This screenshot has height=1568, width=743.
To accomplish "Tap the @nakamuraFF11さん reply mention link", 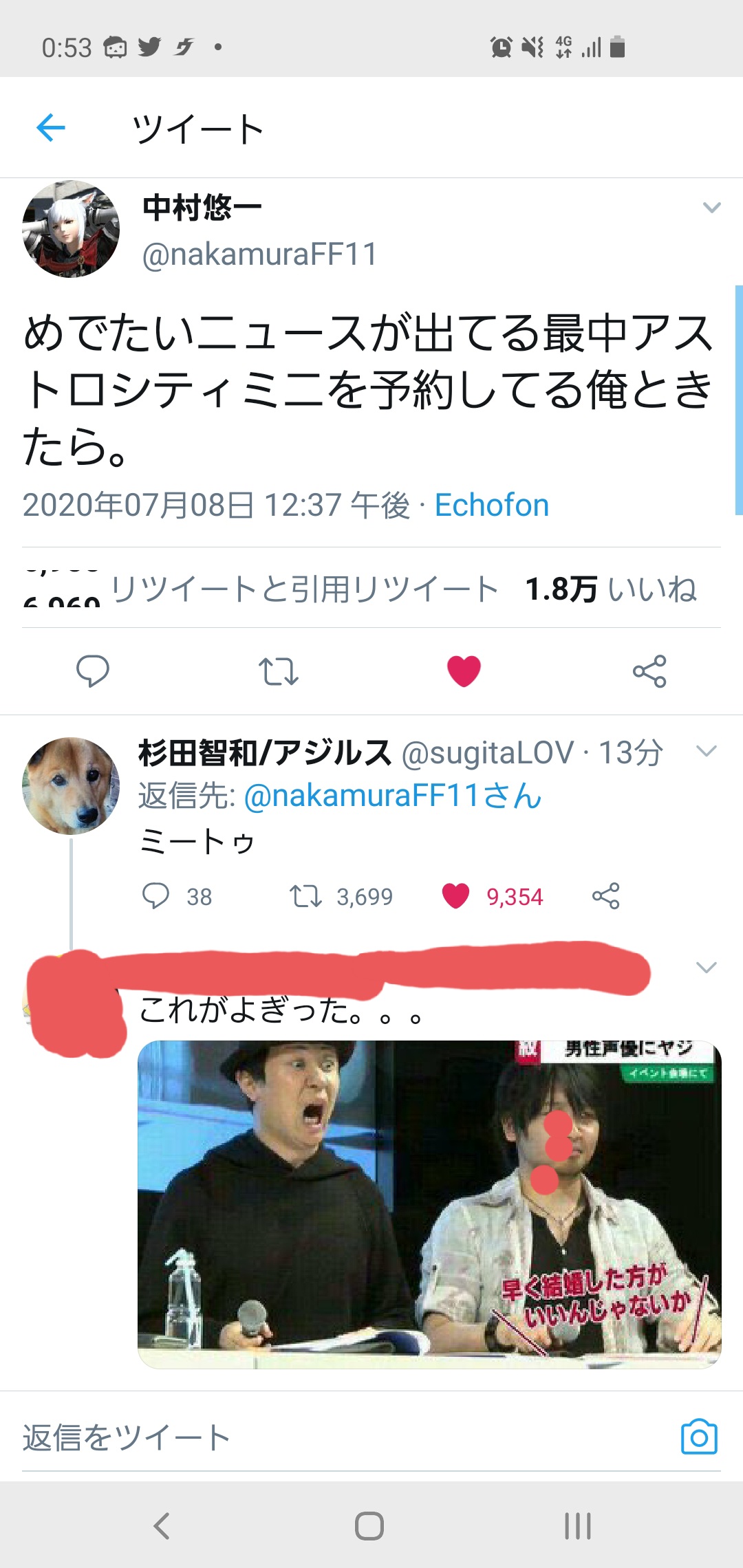I will [x=393, y=796].
